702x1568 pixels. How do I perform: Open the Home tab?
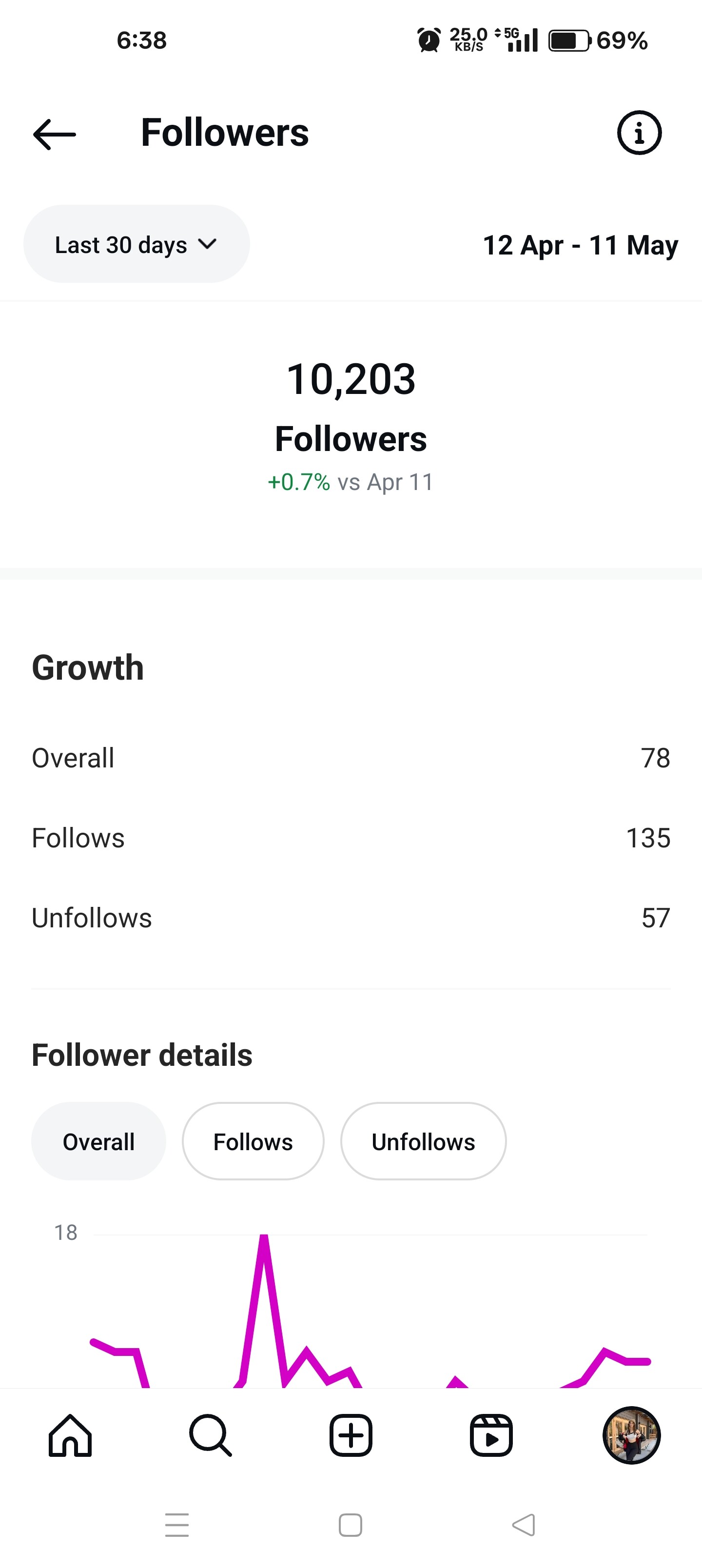point(71,1435)
